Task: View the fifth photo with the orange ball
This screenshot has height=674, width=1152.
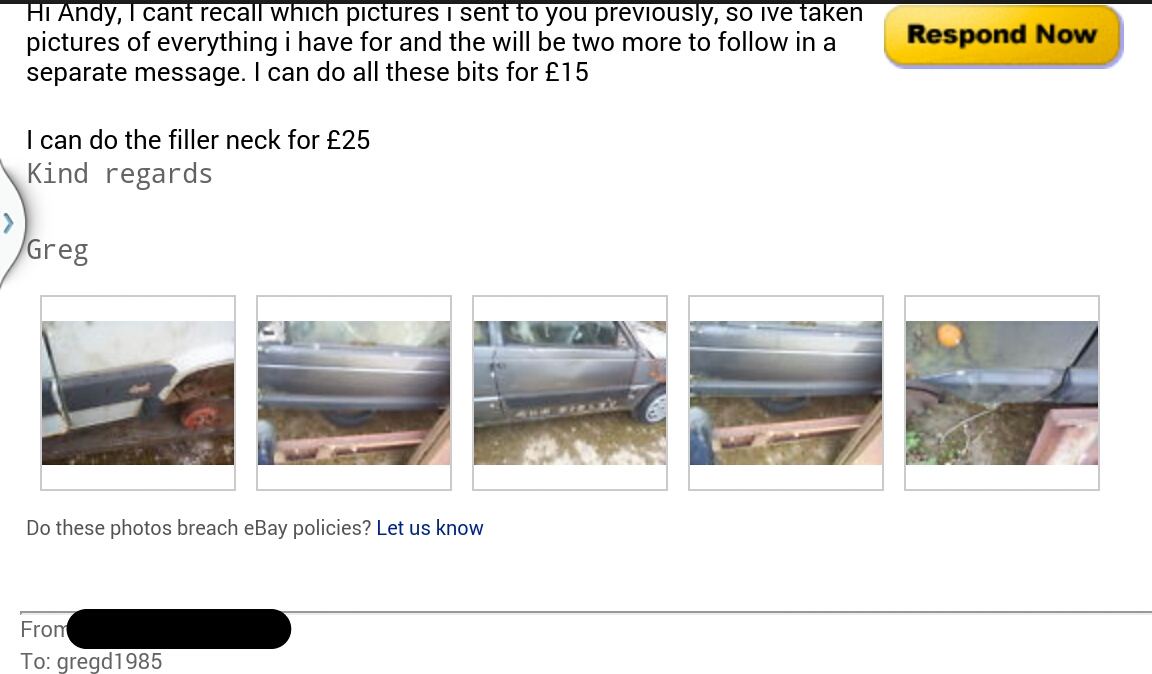Action: click(1002, 392)
